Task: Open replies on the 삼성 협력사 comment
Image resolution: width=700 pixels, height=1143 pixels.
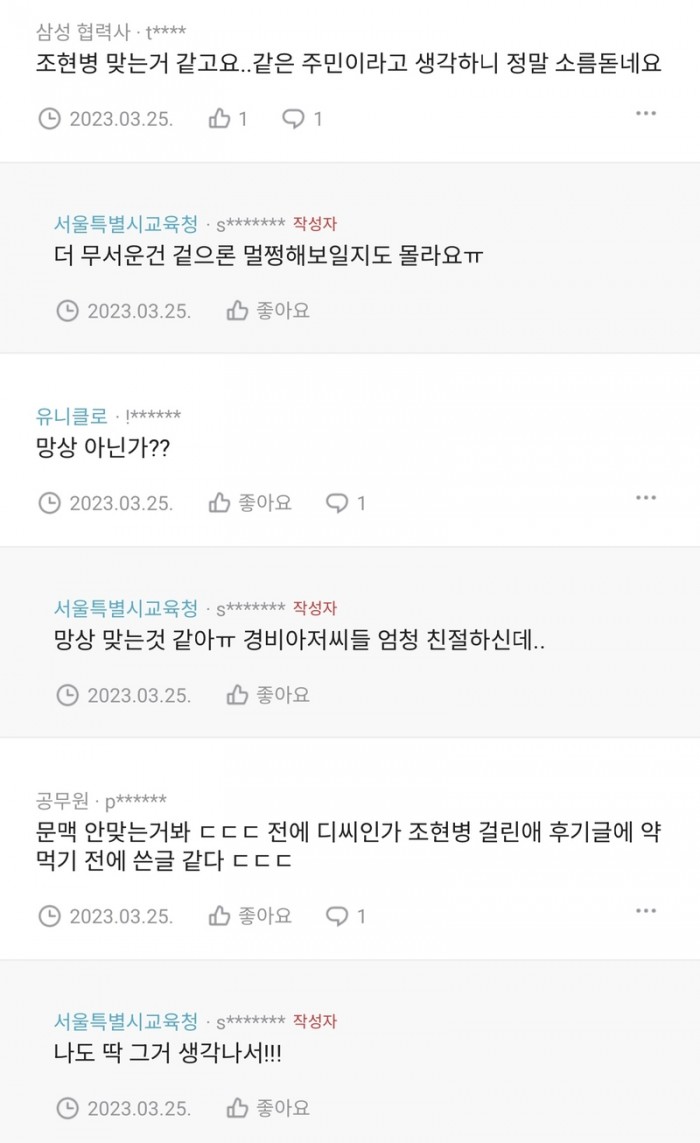Action: (302, 119)
